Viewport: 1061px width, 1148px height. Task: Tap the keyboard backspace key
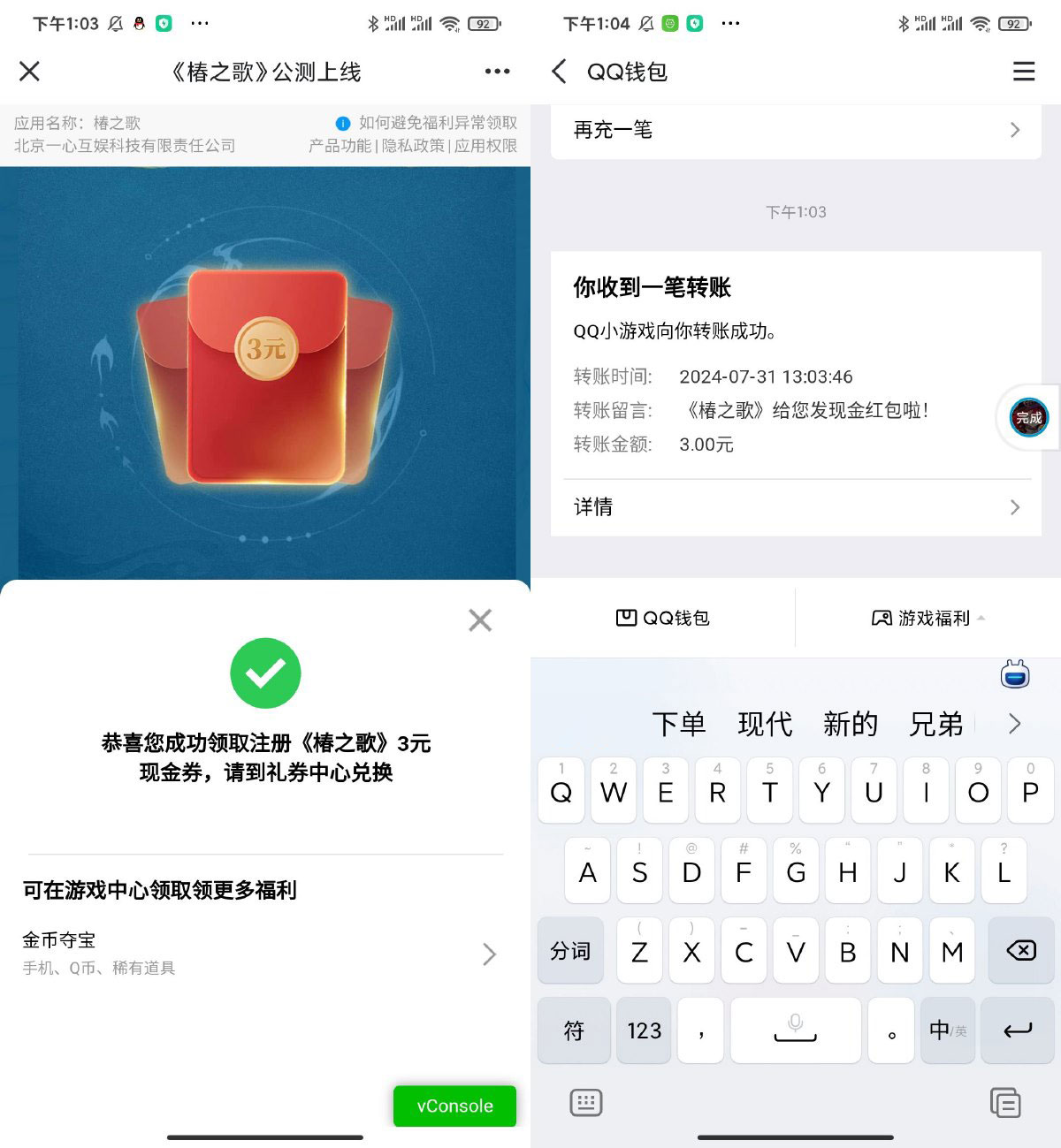1020,951
